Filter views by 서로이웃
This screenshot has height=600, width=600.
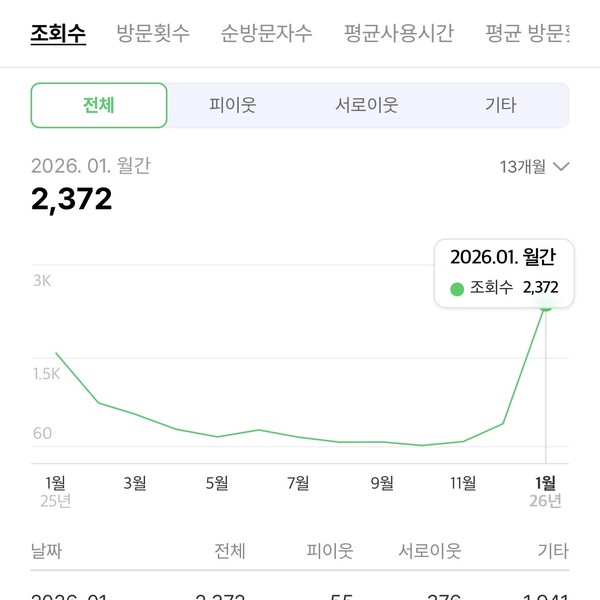pos(367,105)
